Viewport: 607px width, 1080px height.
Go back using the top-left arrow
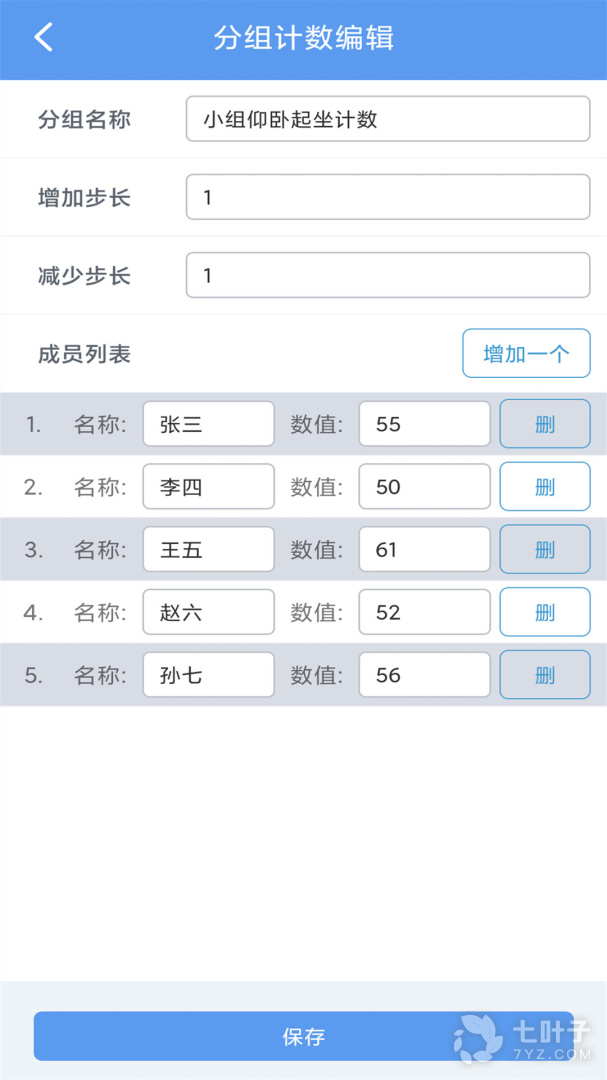point(43,37)
